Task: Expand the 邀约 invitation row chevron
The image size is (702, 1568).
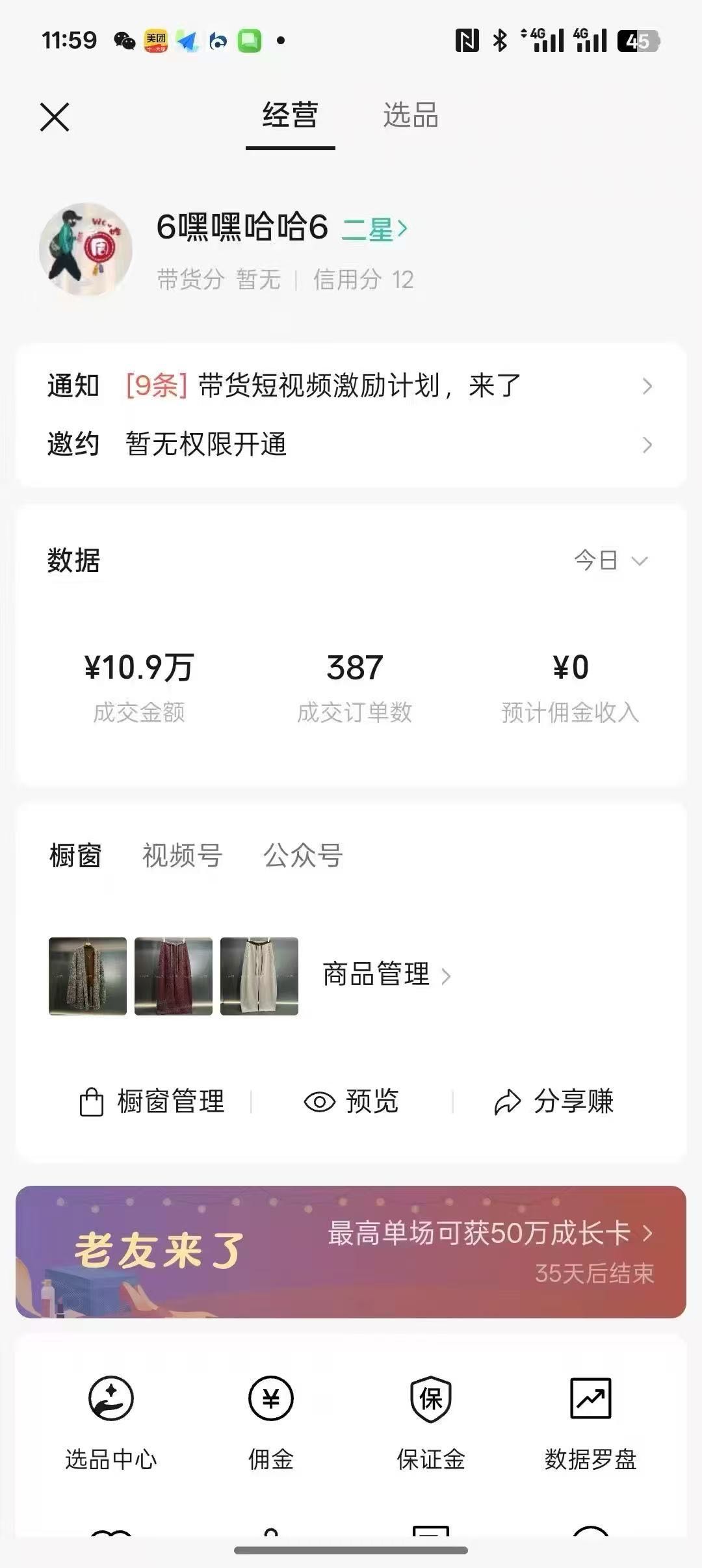Action: [645, 445]
